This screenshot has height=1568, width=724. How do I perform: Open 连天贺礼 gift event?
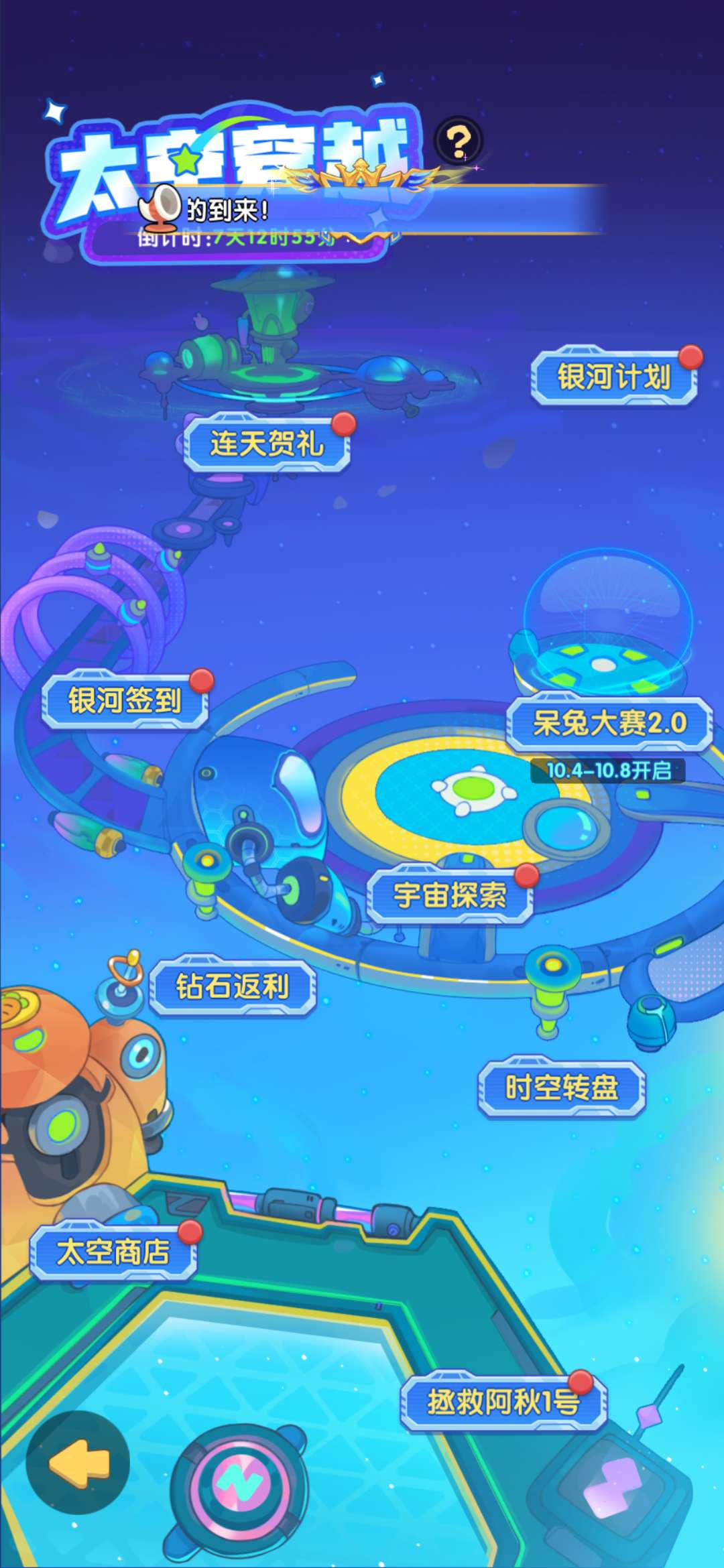267,444
